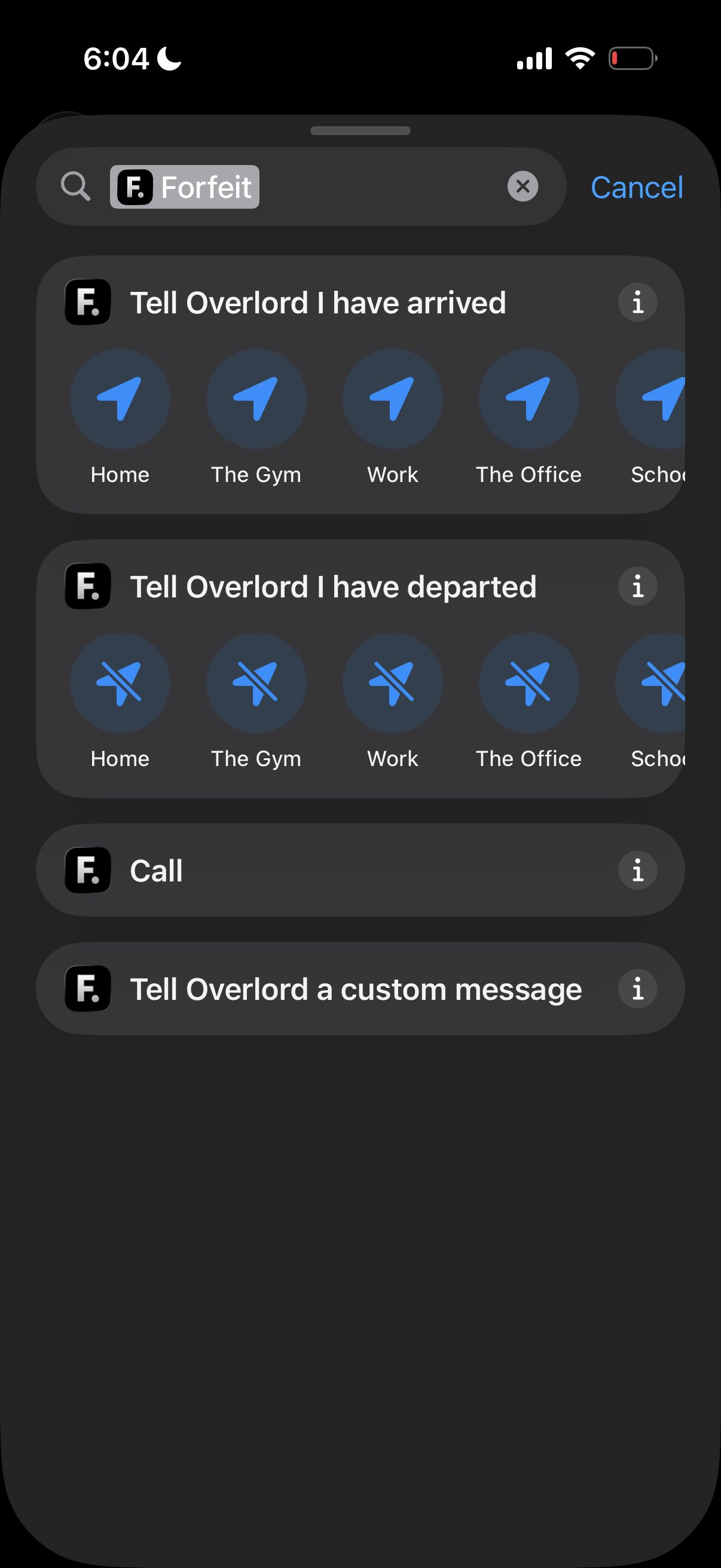The image size is (721, 1568).
Task: Select The Office departure icon
Action: coord(528,683)
